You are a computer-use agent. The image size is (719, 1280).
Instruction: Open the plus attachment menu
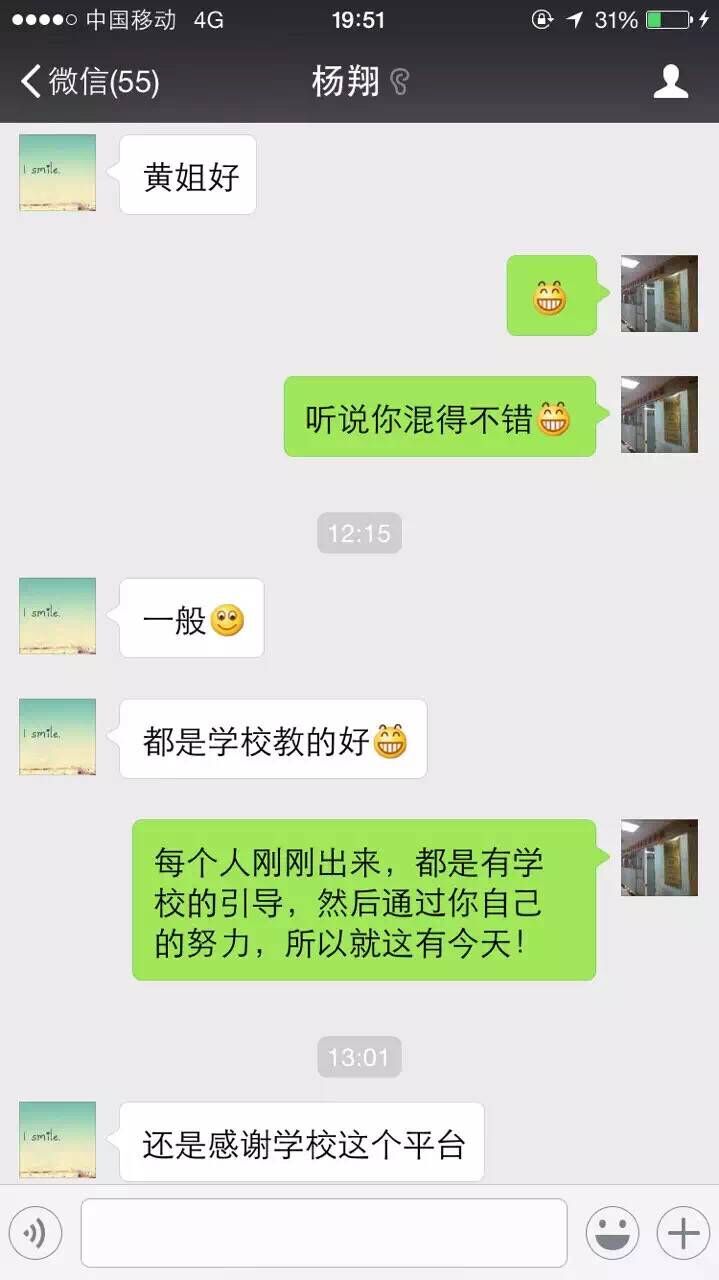click(x=683, y=1233)
